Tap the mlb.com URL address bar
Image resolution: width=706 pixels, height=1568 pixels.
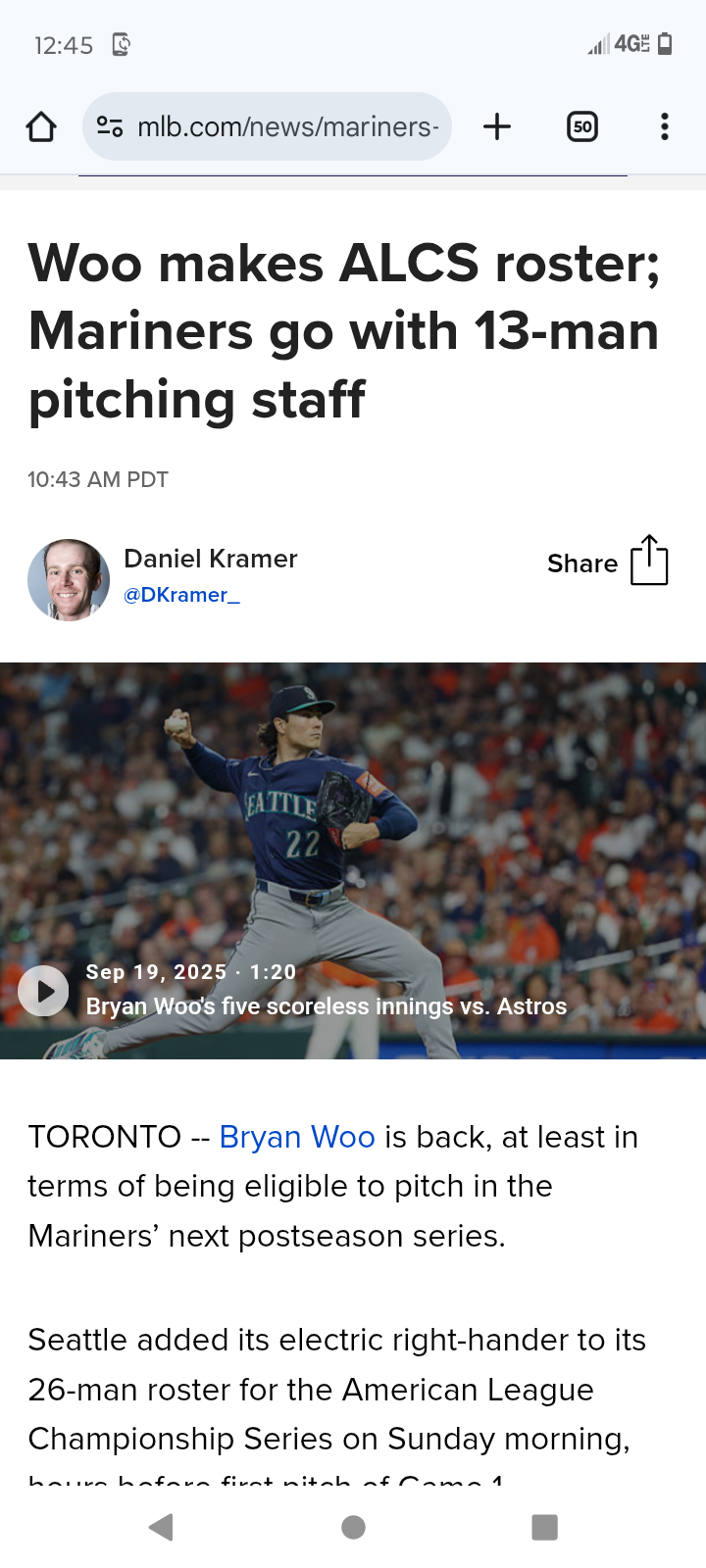click(x=286, y=126)
